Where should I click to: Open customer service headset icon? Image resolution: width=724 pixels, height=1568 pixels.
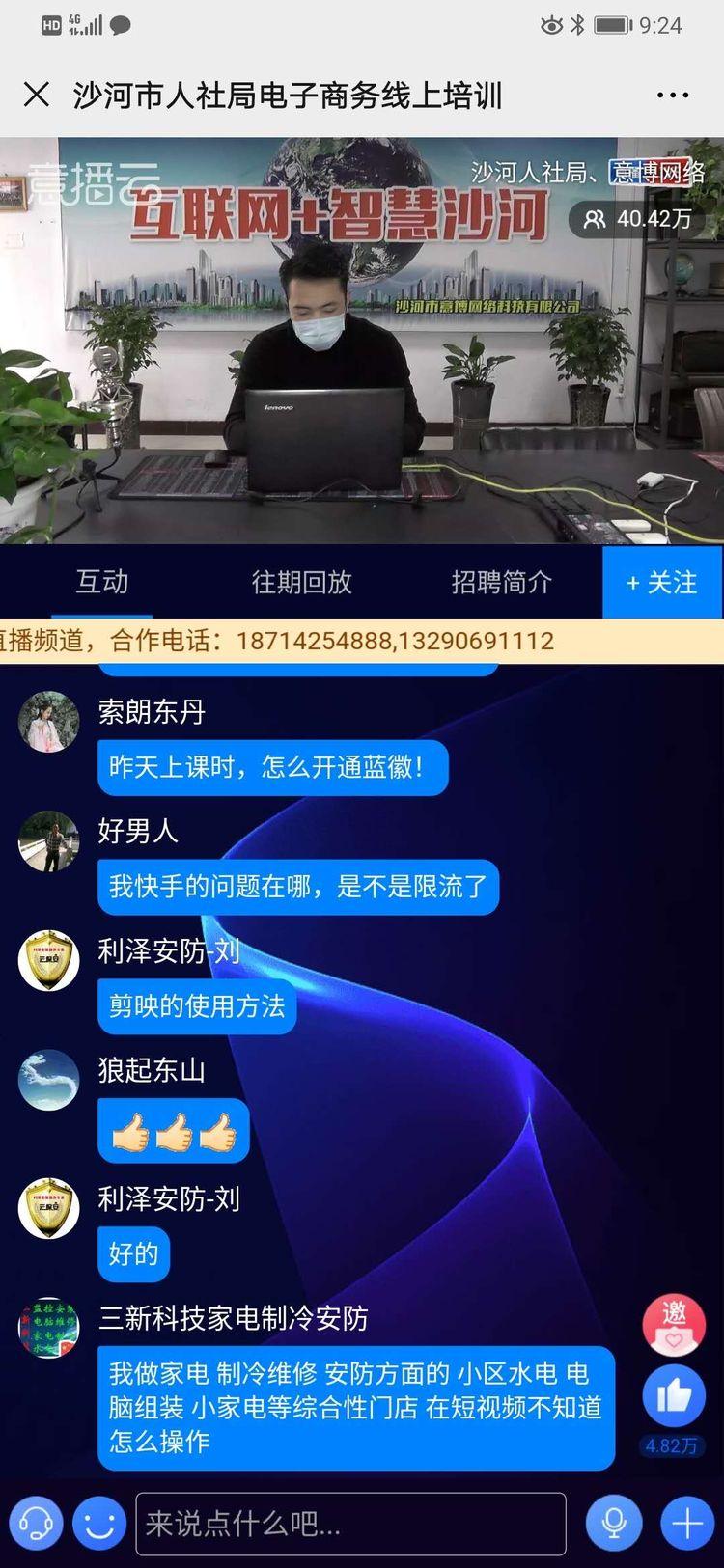tap(37, 1524)
